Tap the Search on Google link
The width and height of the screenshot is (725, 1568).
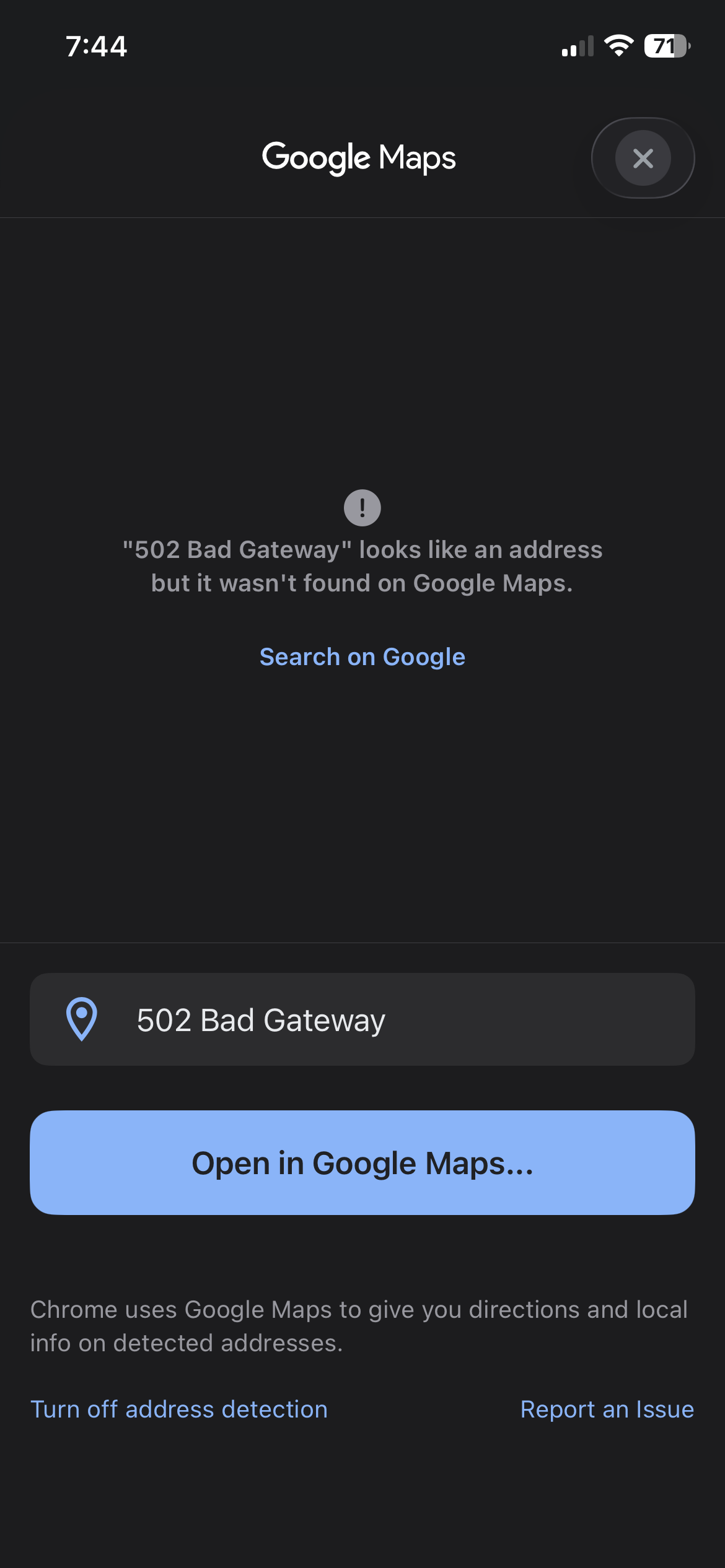pos(362,657)
